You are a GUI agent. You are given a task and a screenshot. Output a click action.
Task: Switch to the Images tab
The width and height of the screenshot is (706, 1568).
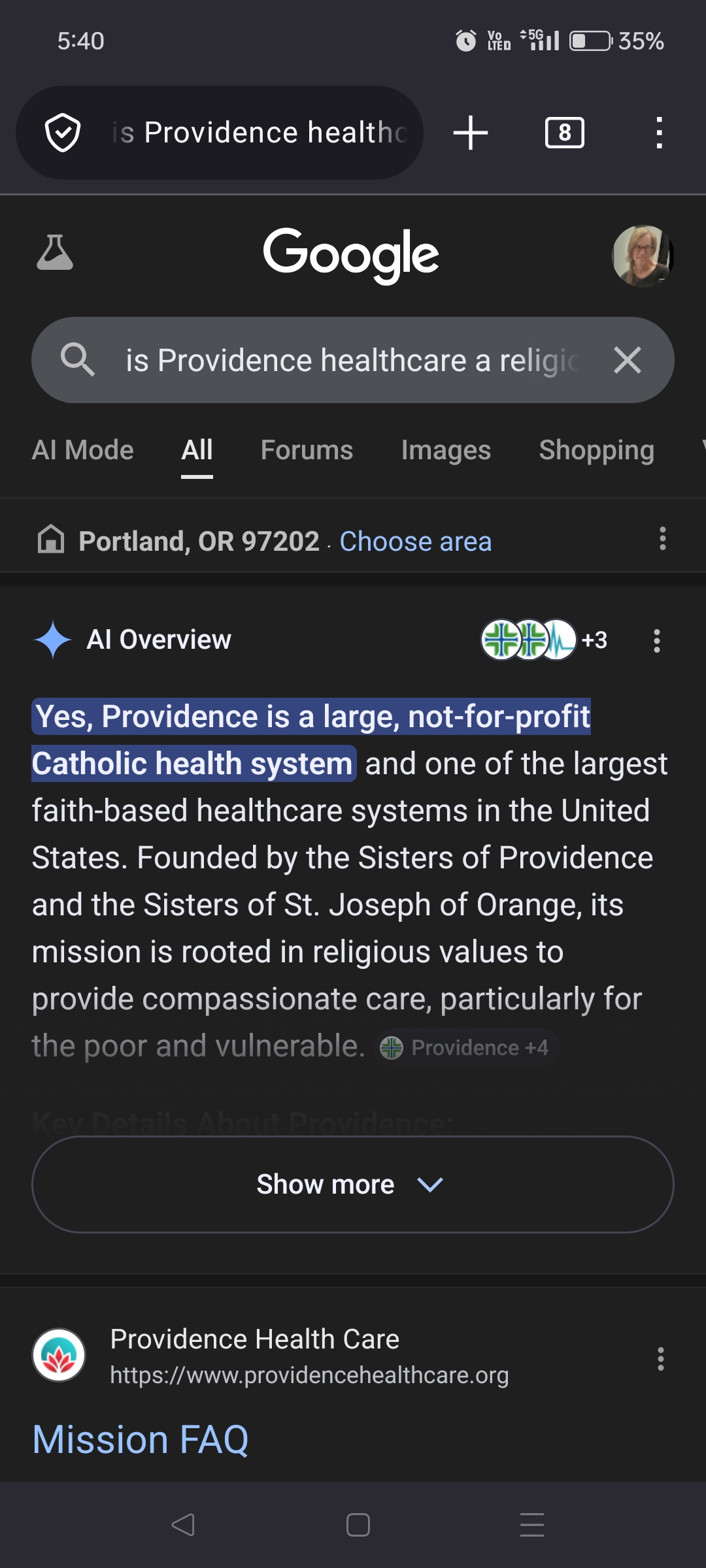pyautogui.click(x=446, y=450)
